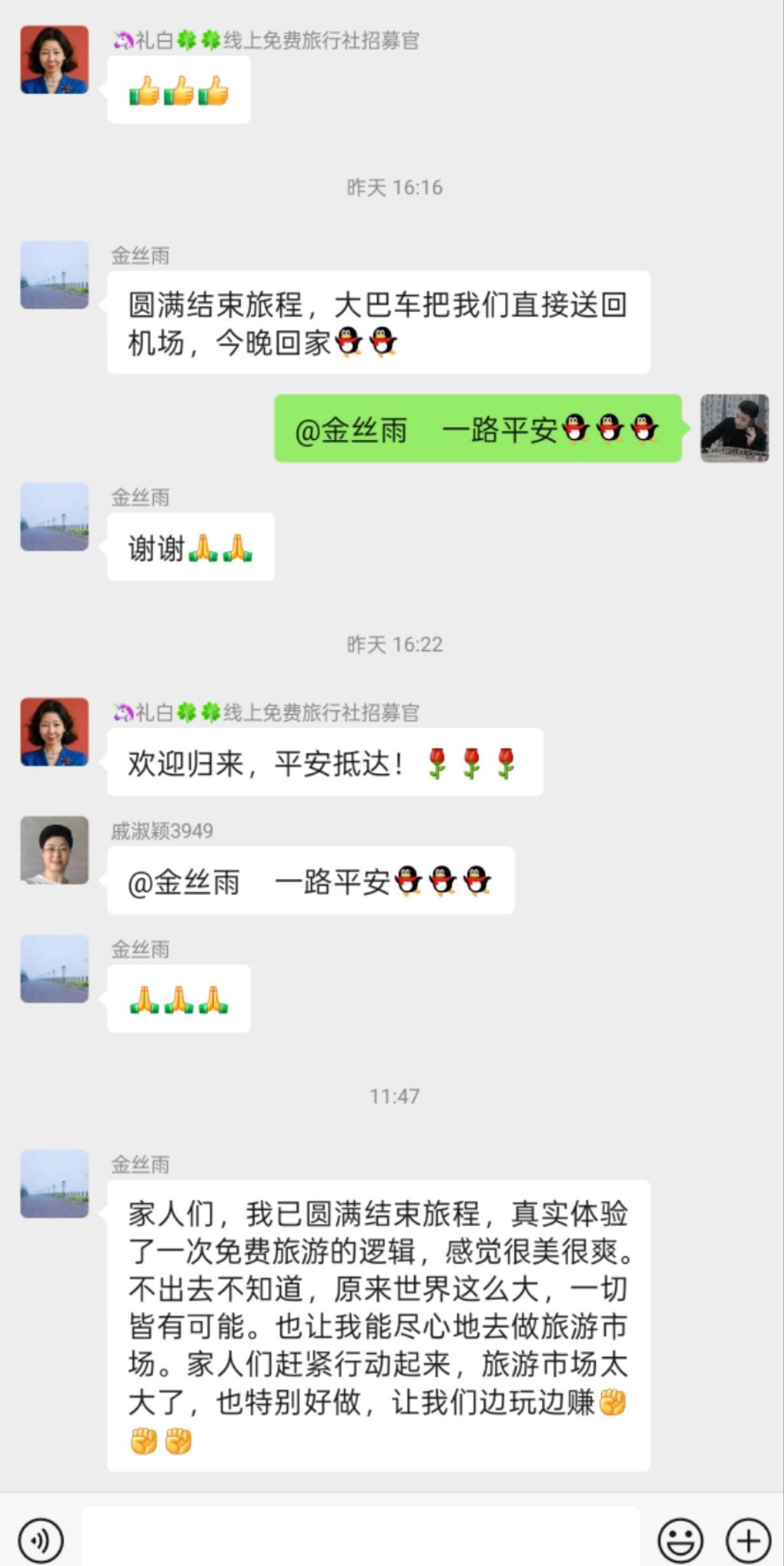Open your own avatar beside green message
This screenshot has height=1566, width=784.
tap(734, 428)
